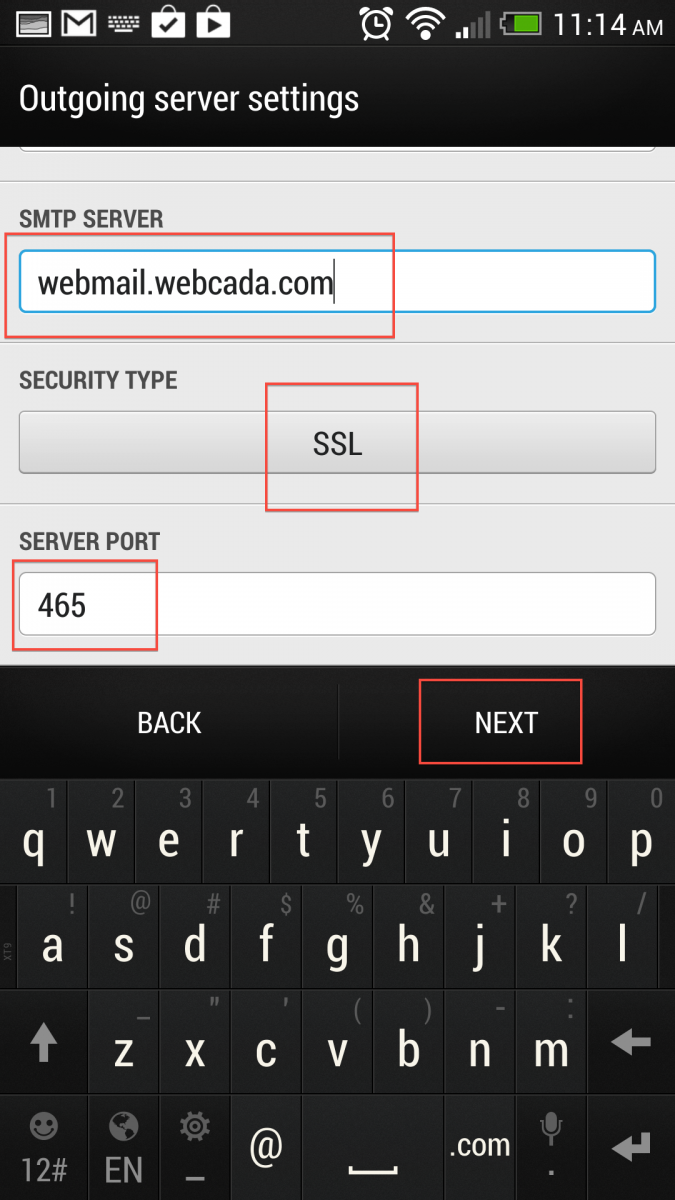
Task: Tap the shift key on the keyboard
Action: 43,1043
